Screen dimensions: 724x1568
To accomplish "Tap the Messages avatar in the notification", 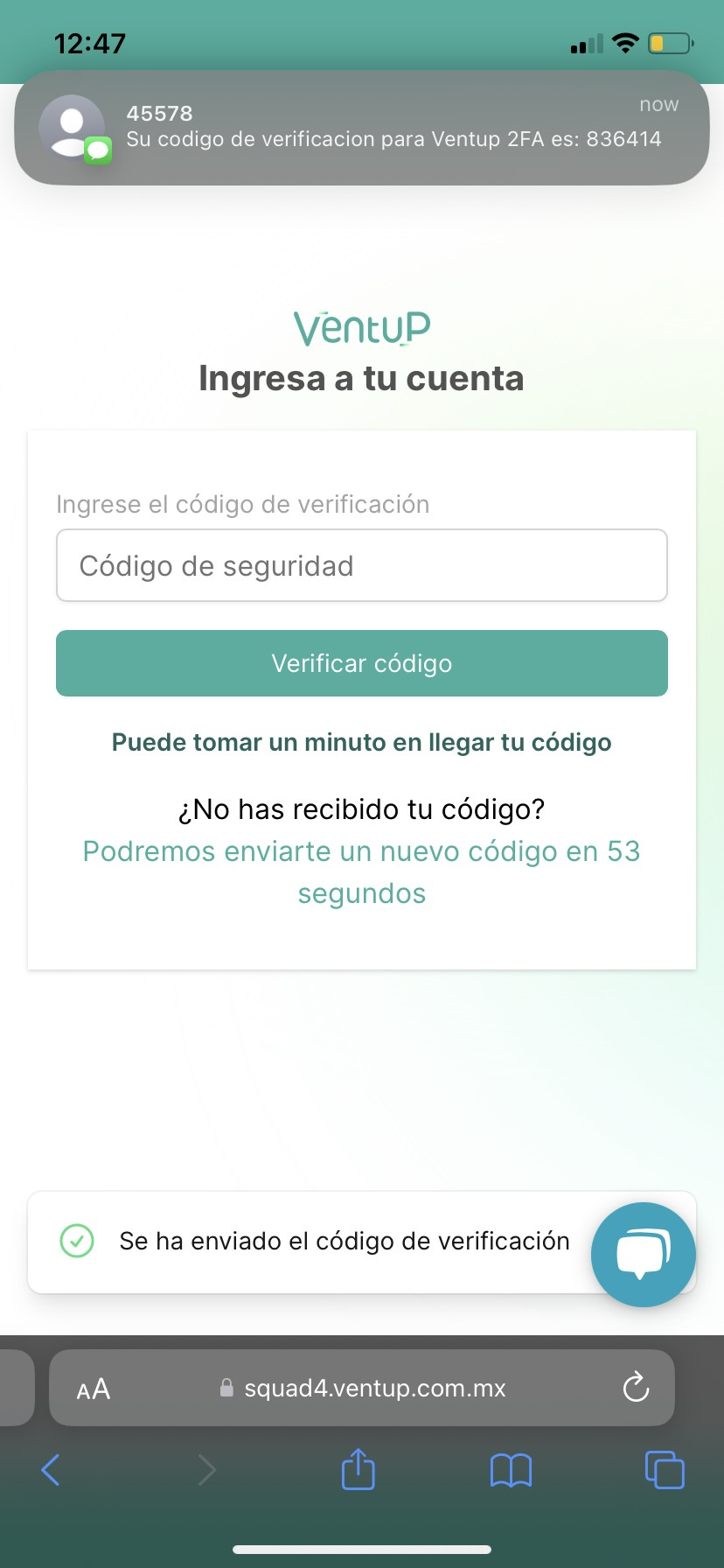I will (x=72, y=128).
